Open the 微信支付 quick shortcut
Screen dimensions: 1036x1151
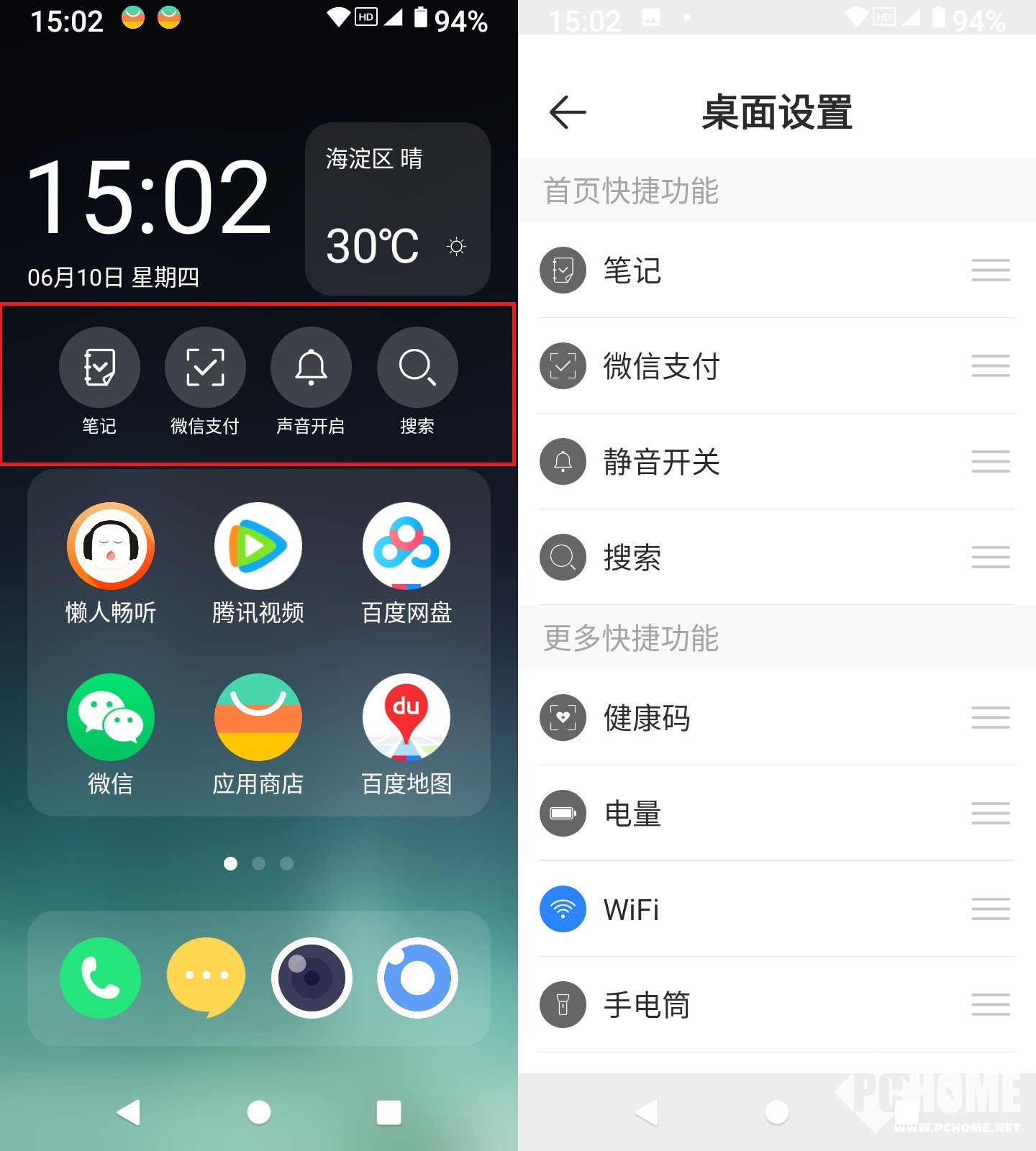(205, 368)
